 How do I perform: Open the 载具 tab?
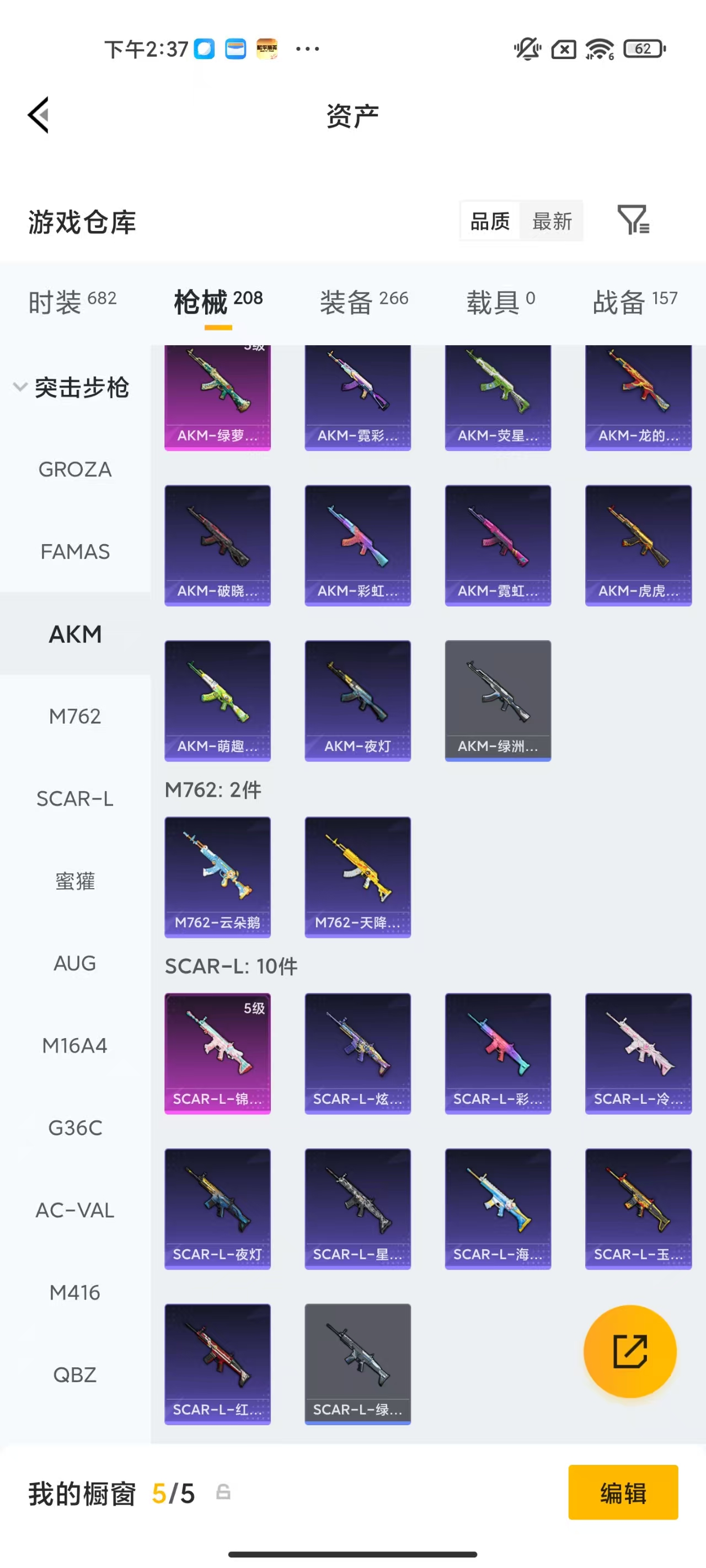(500, 301)
